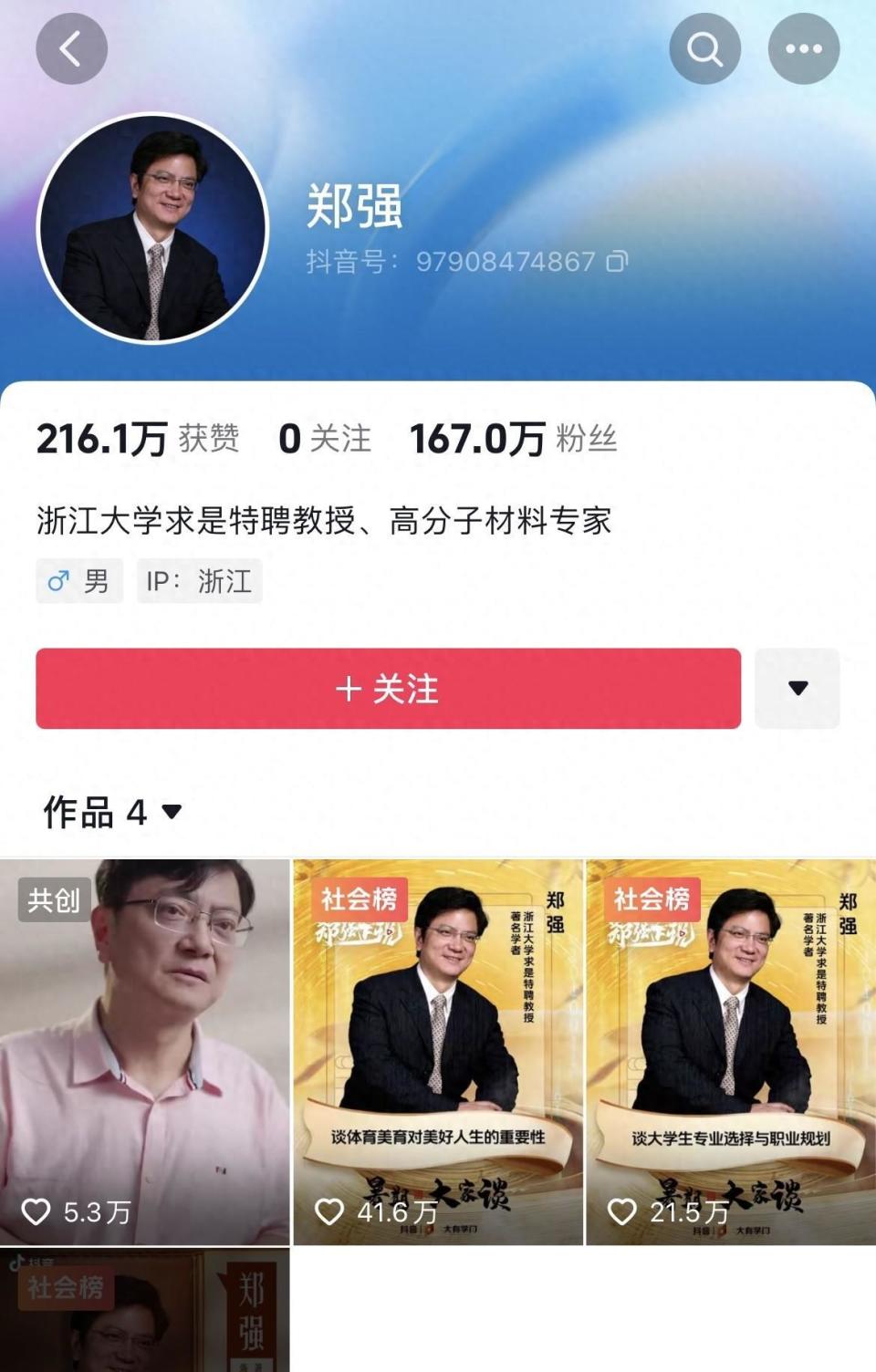Open search on this profile
The height and width of the screenshot is (1372, 876).
tap(704, 48)
